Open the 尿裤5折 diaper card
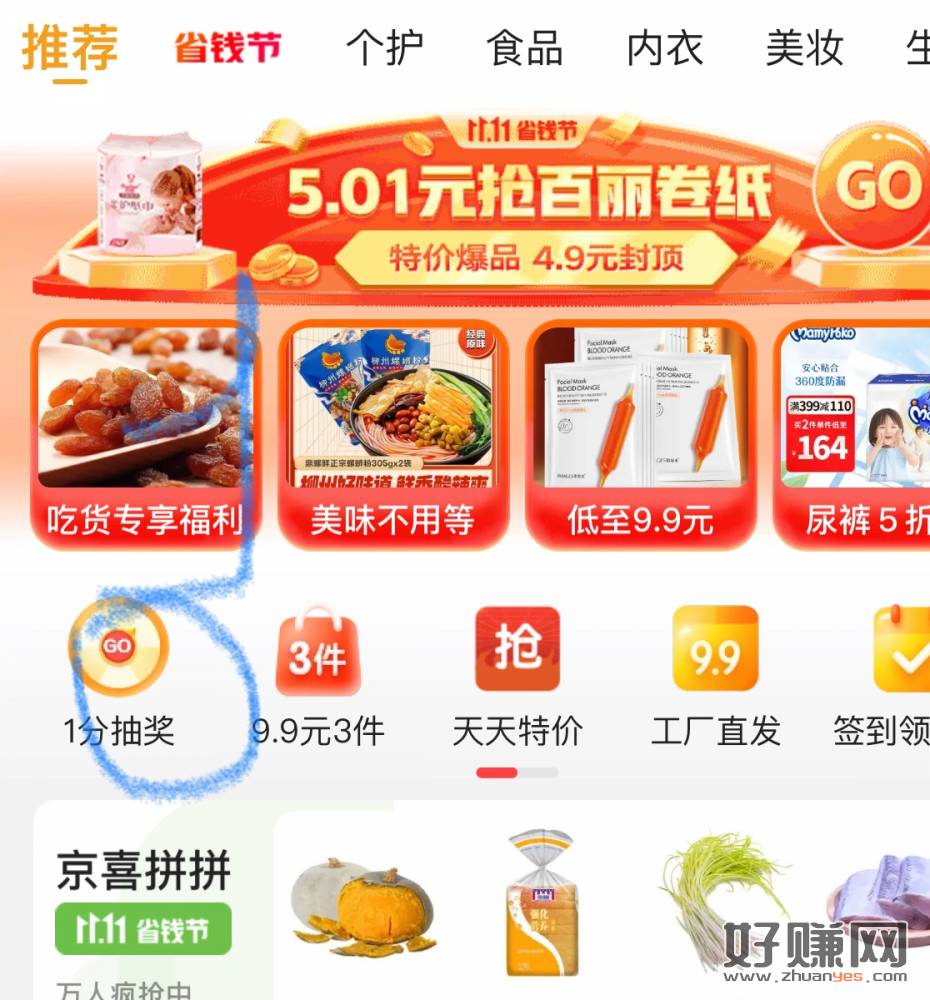This screenshot has width=930, height=1000. coord(855,435)
